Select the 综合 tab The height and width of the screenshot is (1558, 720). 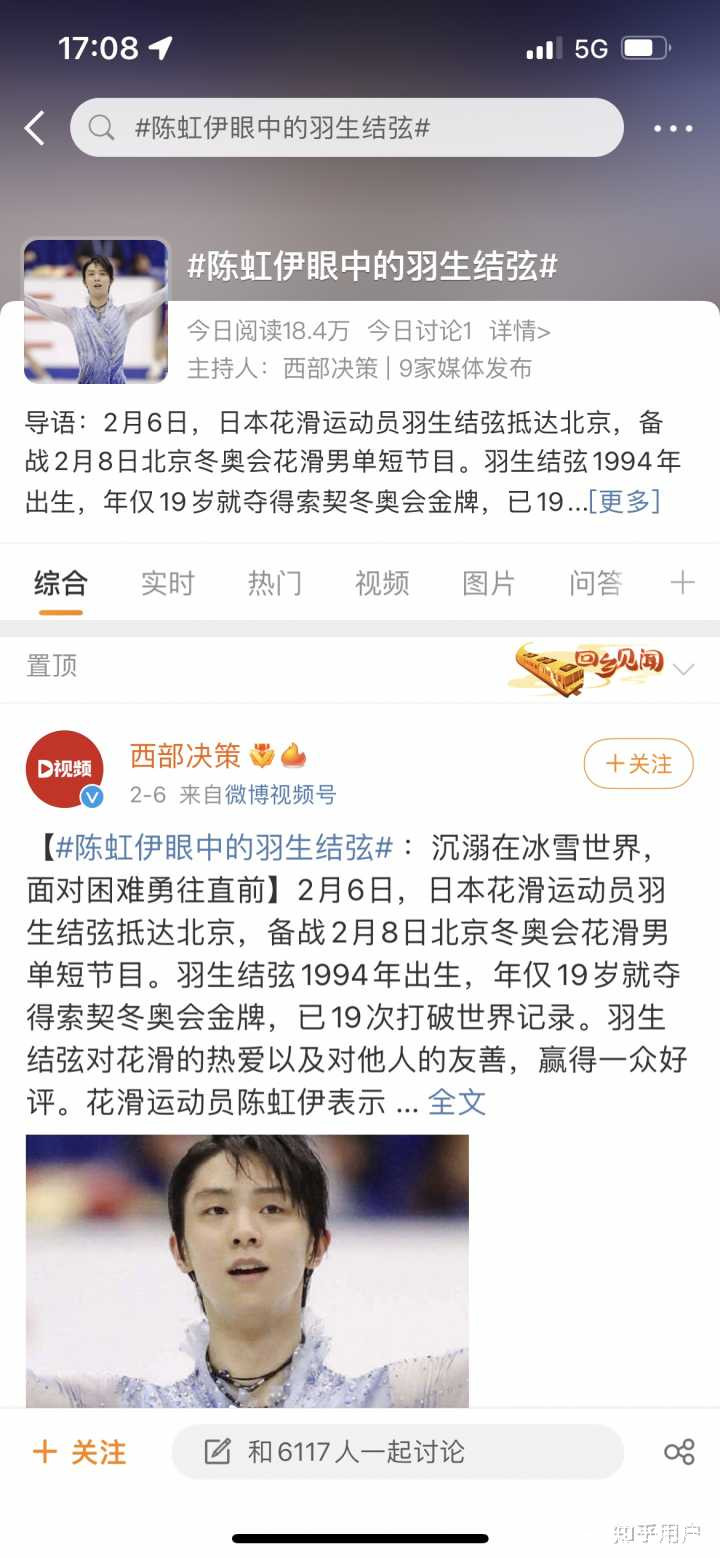[x=60, y=583]
